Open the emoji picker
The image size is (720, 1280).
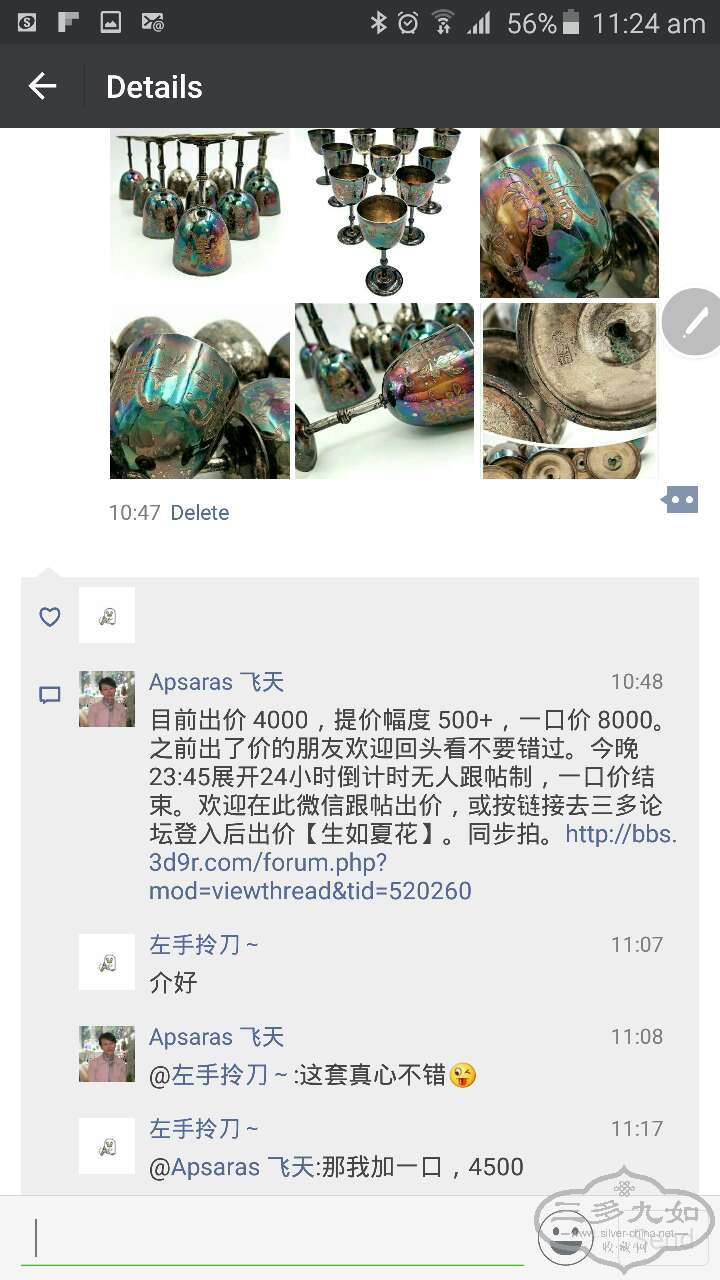pyautogui.click(x=565, y=1237)
